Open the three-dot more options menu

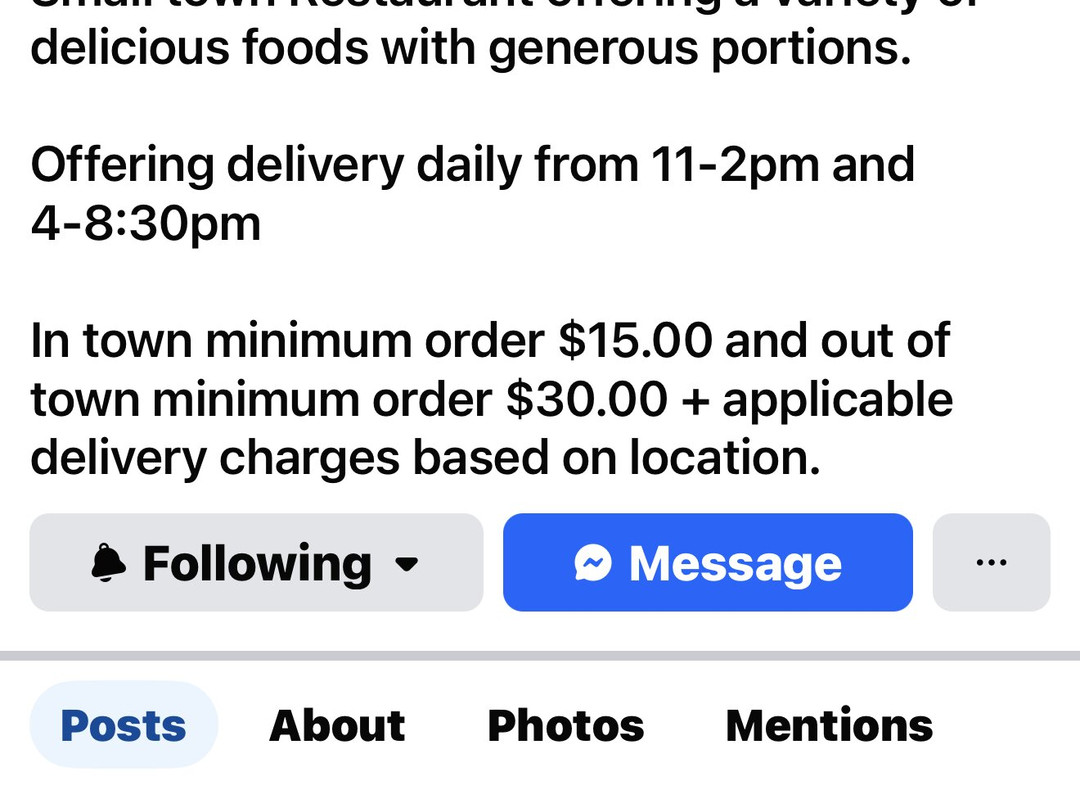tap(990, 563)
